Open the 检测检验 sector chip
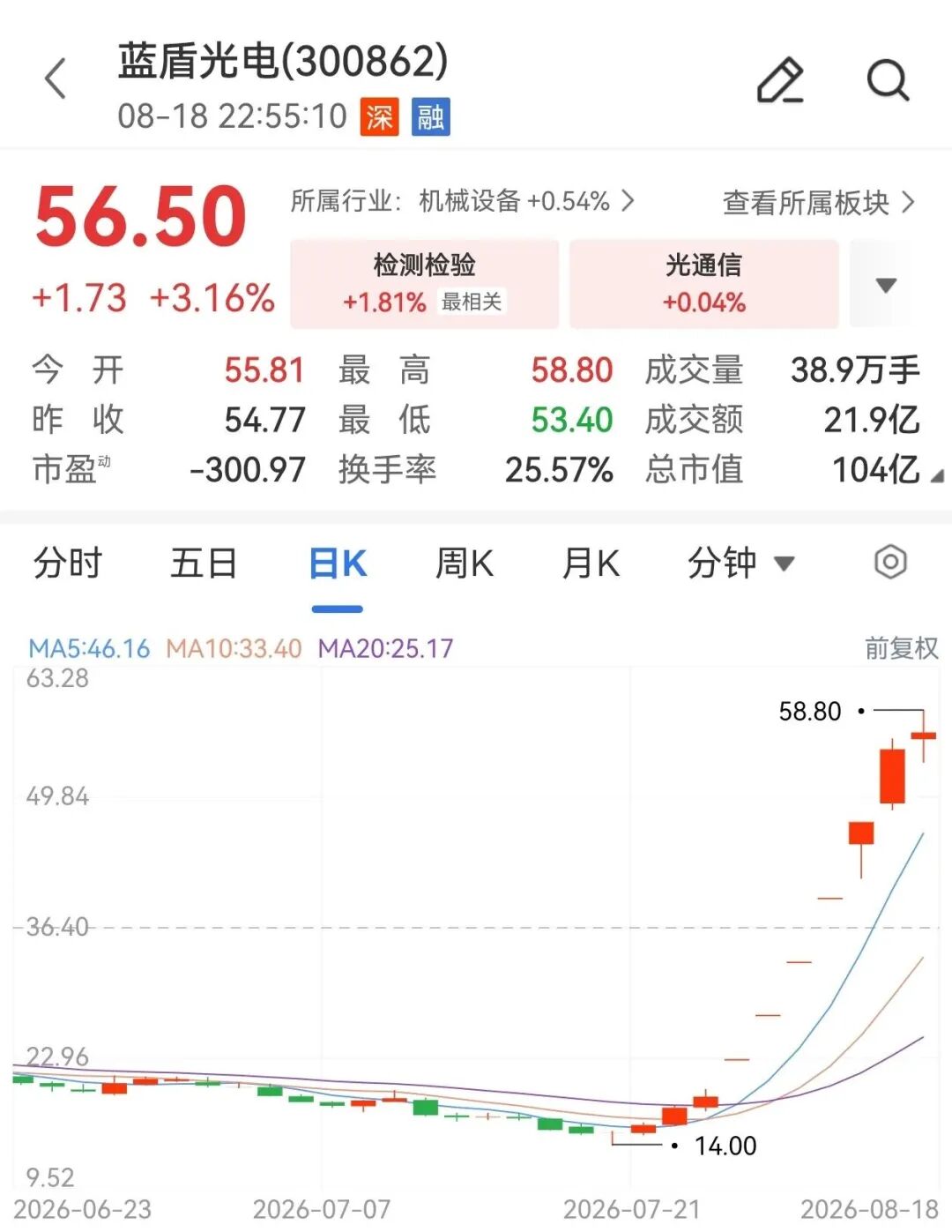 pos(424,284)
